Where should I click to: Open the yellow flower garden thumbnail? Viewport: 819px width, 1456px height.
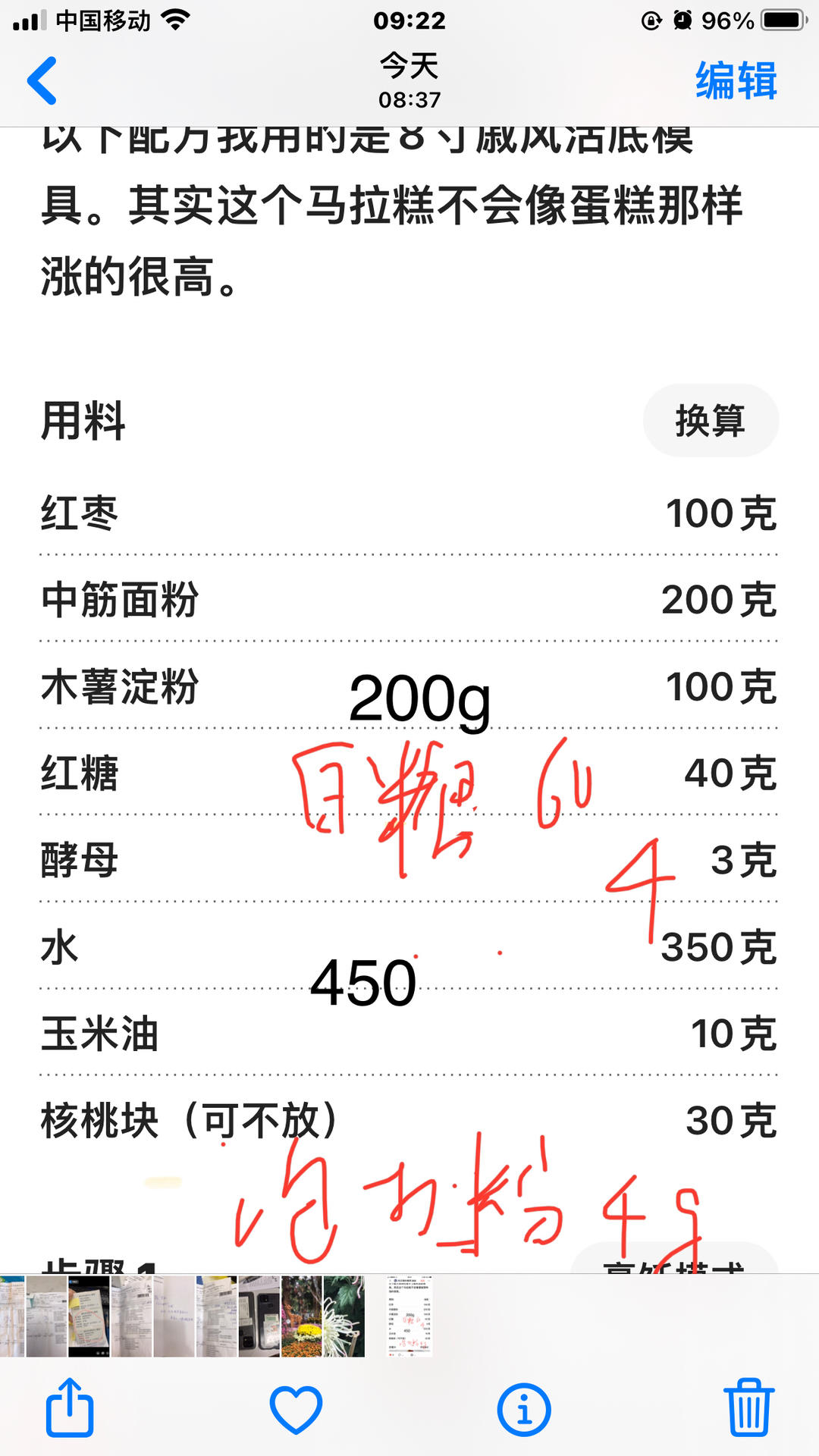pos(302,1316)
